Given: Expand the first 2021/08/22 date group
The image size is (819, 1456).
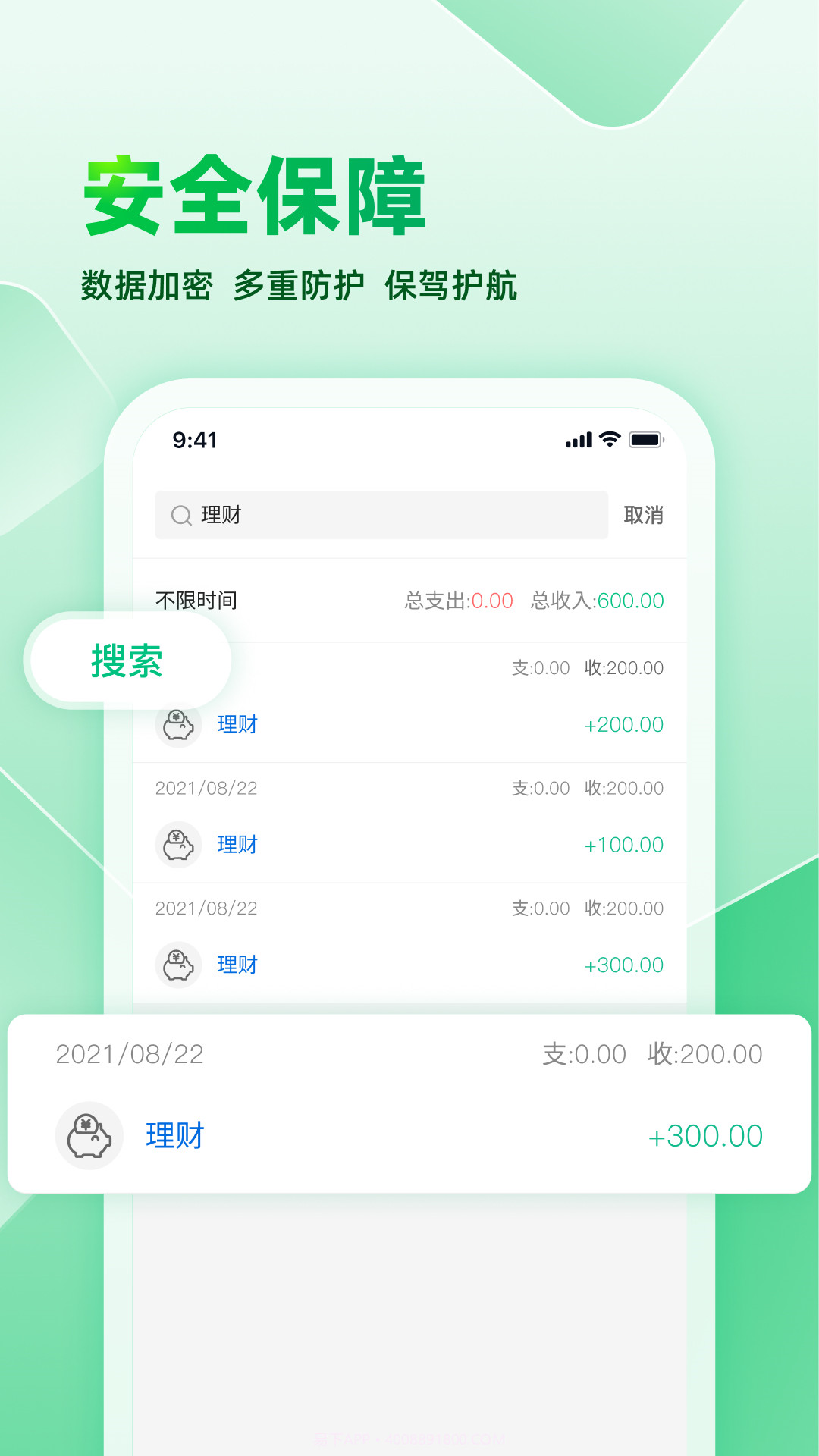Looking at the screenshot, I should pos(206,788).
